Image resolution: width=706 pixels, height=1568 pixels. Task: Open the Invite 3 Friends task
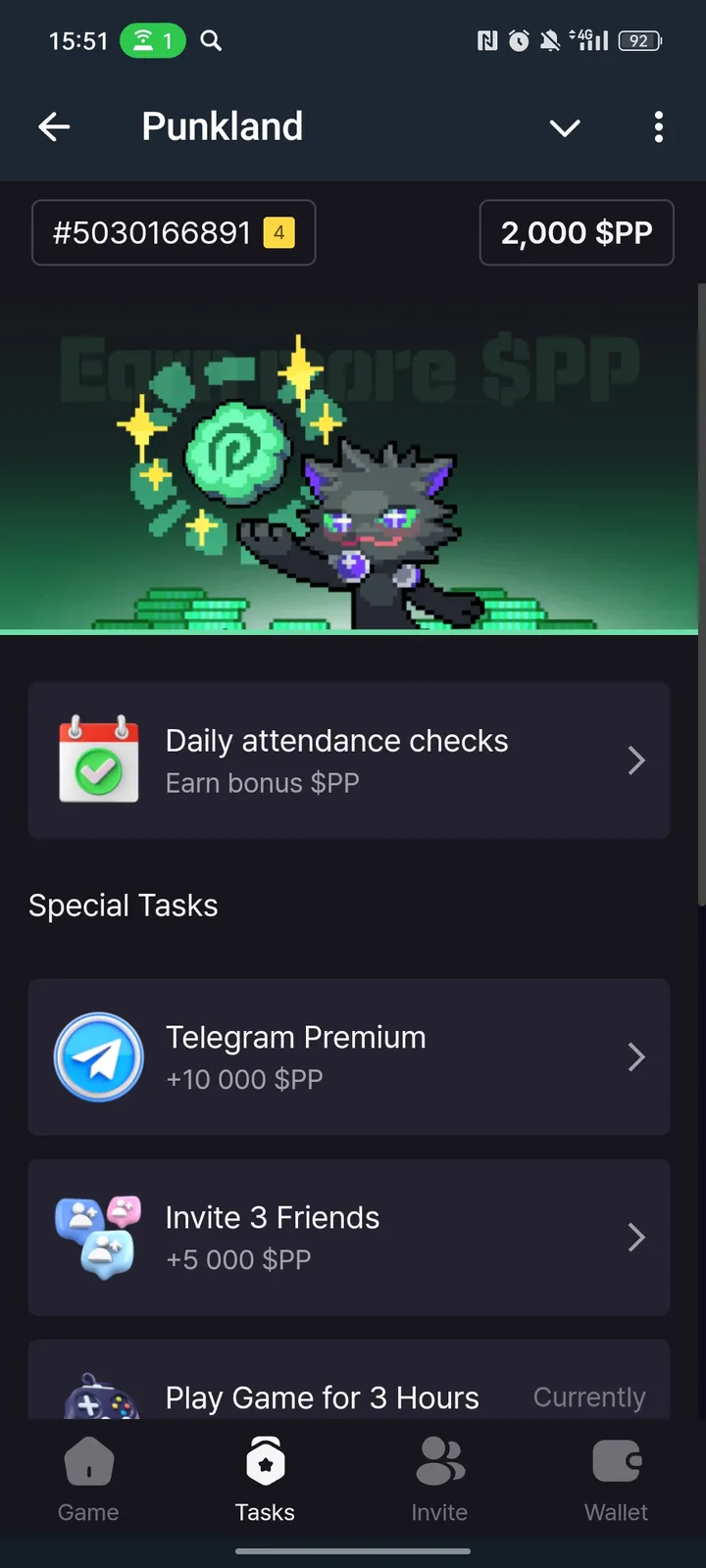tap(349, 1237)
